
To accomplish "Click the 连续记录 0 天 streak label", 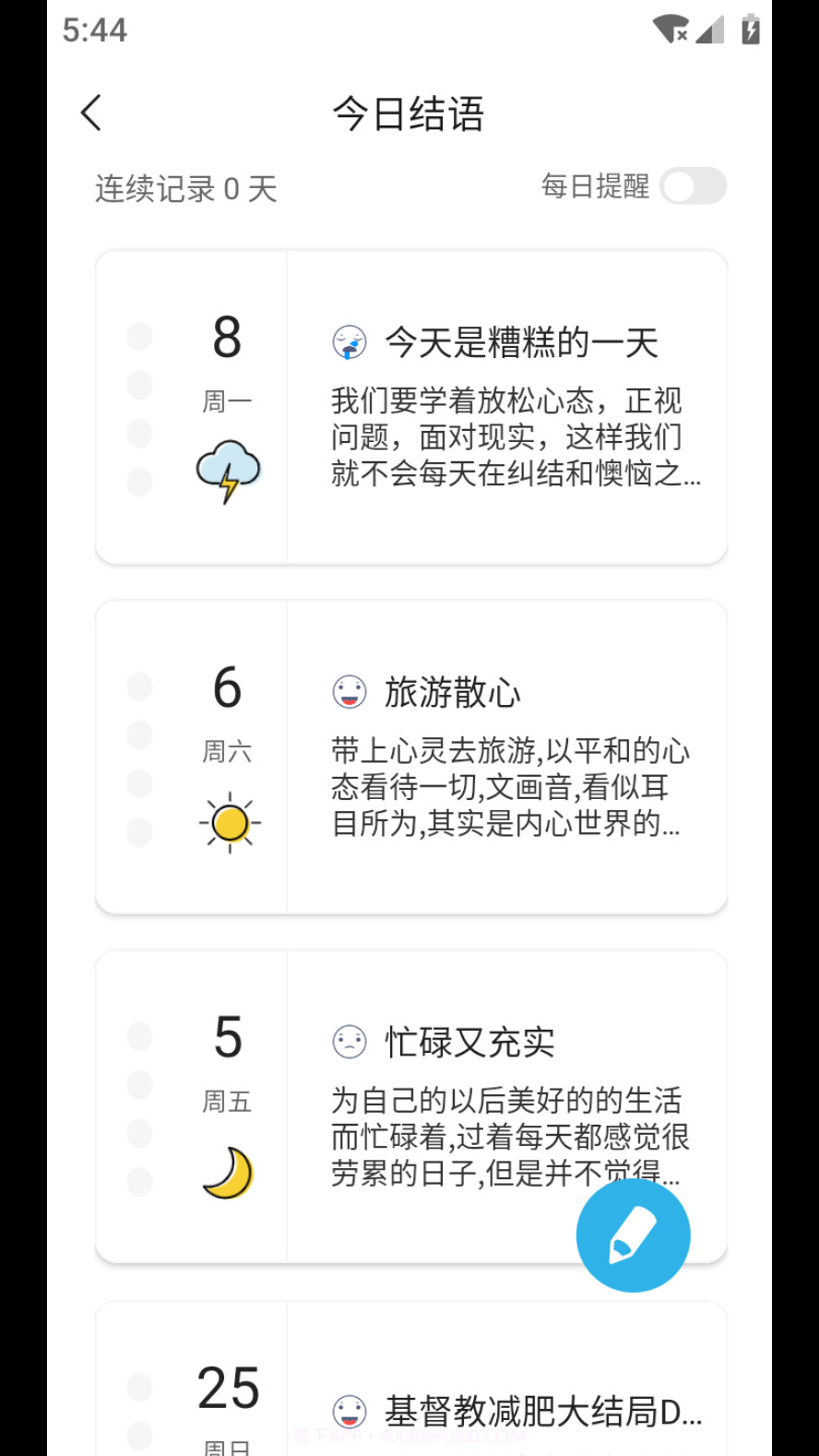I will click(x=183, y=188).
